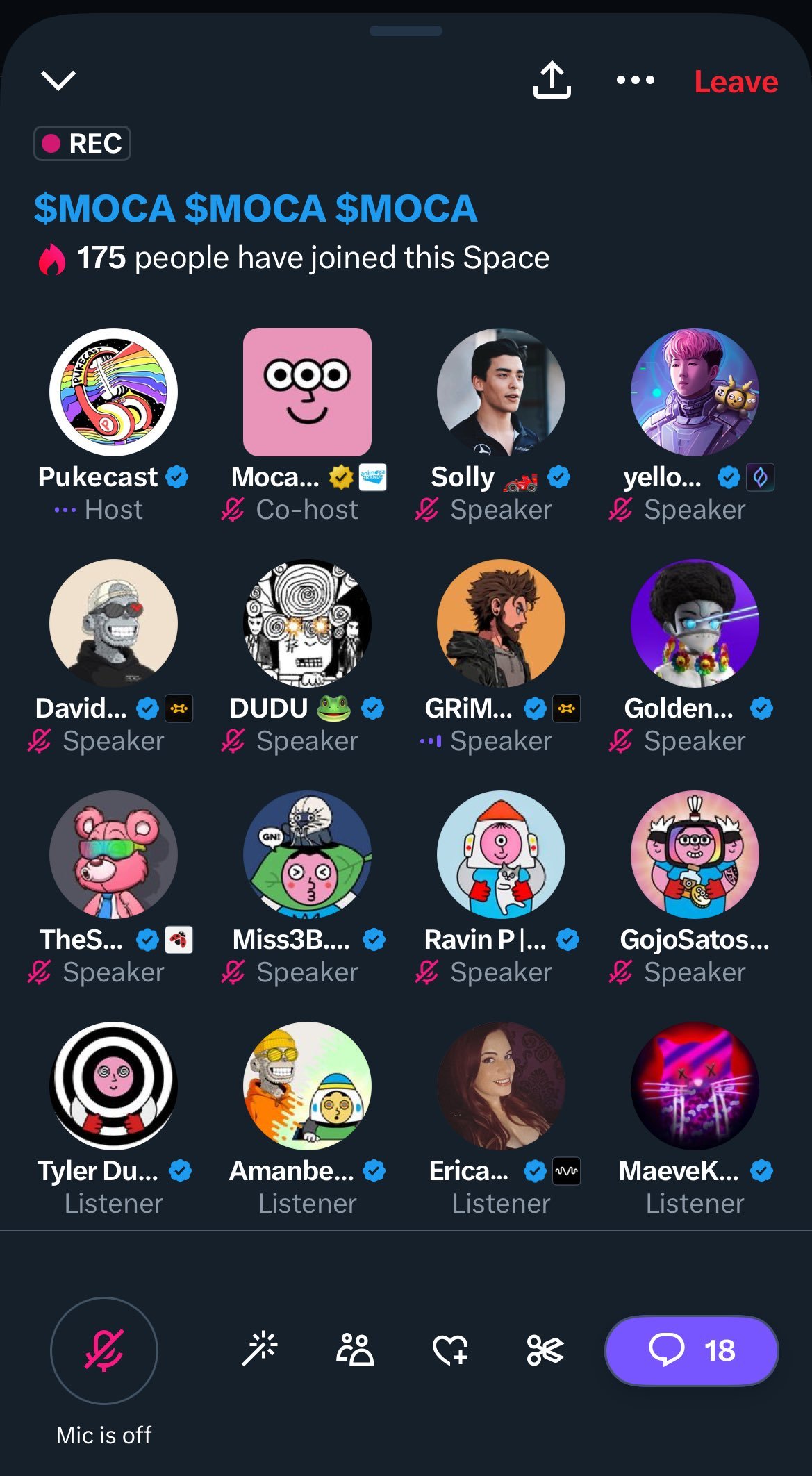Open listener Tyler Du's profile
The height and width of the screenshot is (1476, 812).
click(x=113, y=1086)
